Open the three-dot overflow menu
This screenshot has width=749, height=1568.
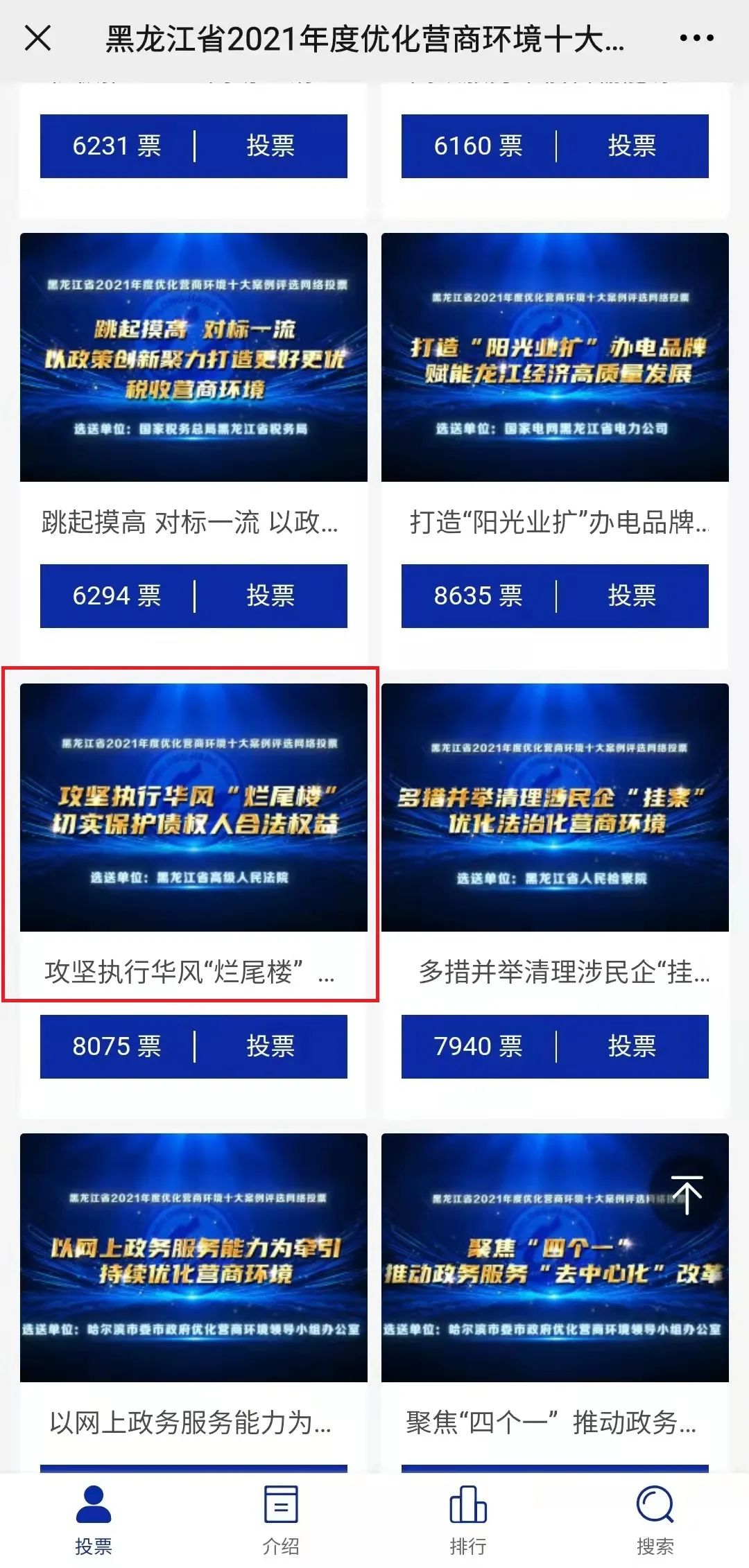(696, 38)
